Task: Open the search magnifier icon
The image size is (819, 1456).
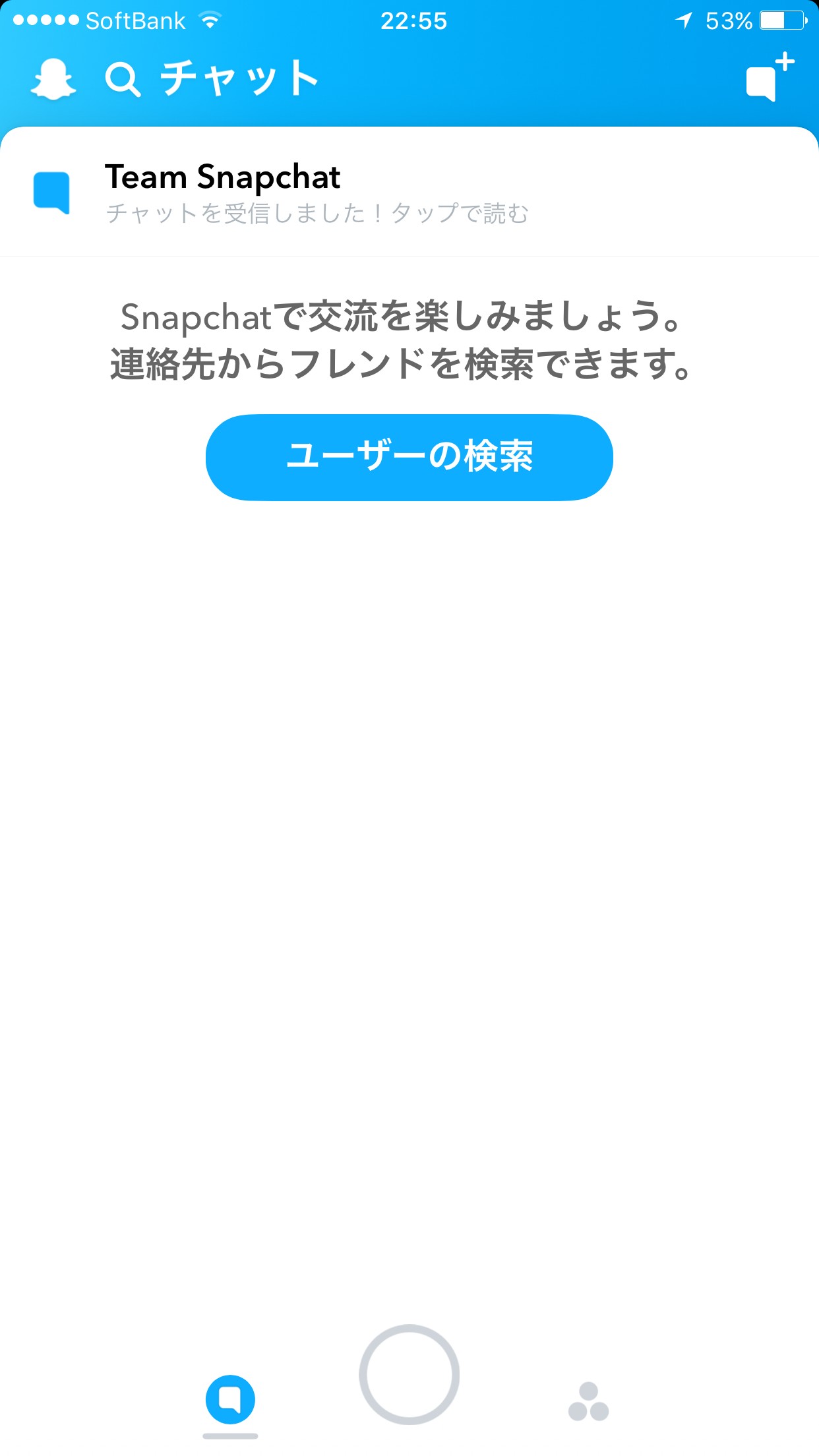Action: 123,80
